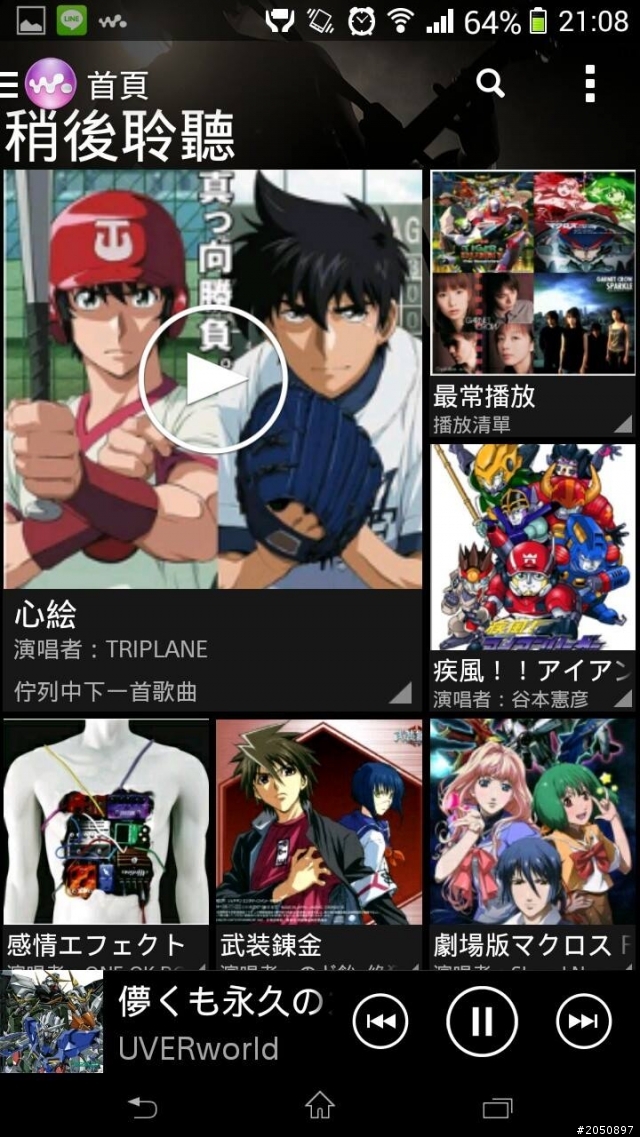The image size is (640, 1138).
Task: Search the music library
Action: click(x=490, y=83)
